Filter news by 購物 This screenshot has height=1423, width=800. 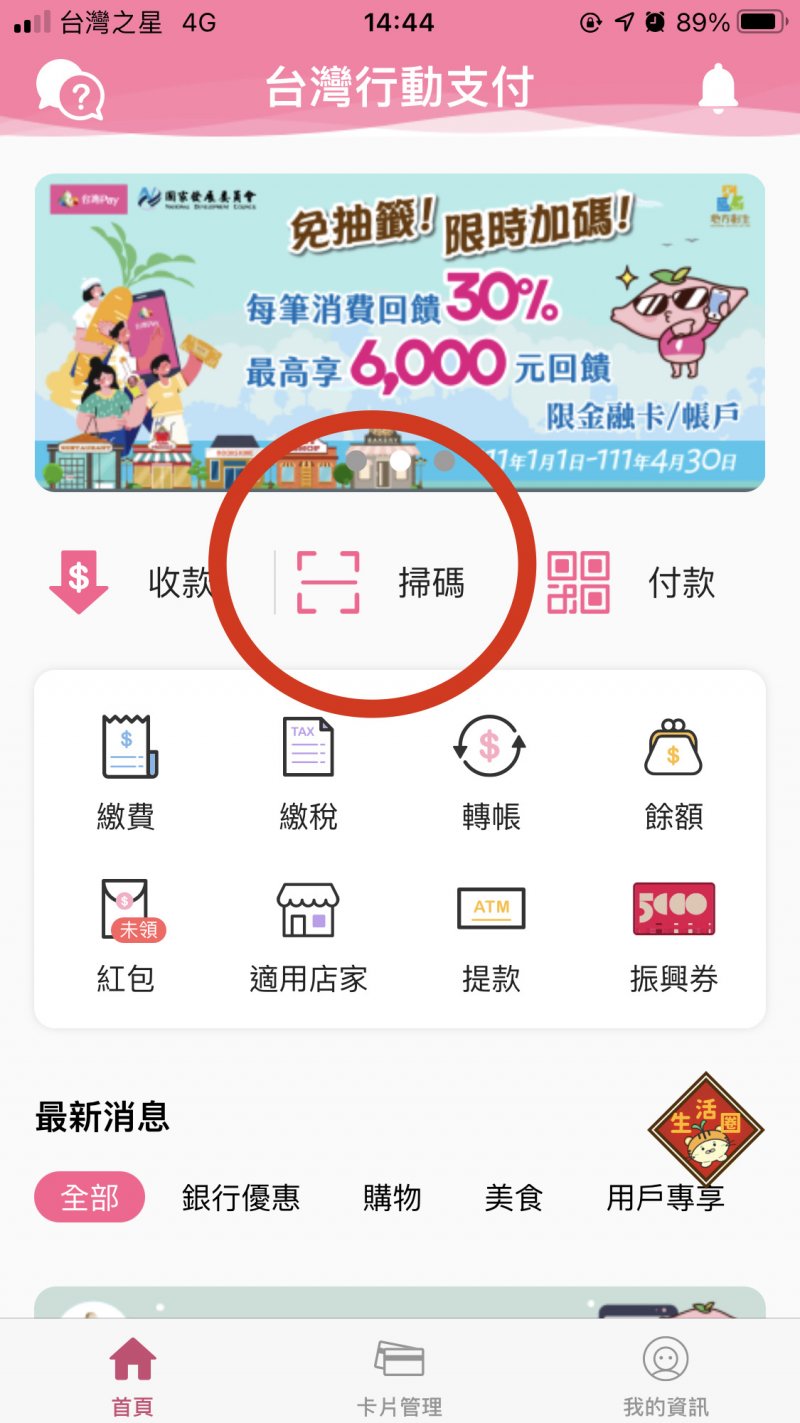click(392, 1197)
